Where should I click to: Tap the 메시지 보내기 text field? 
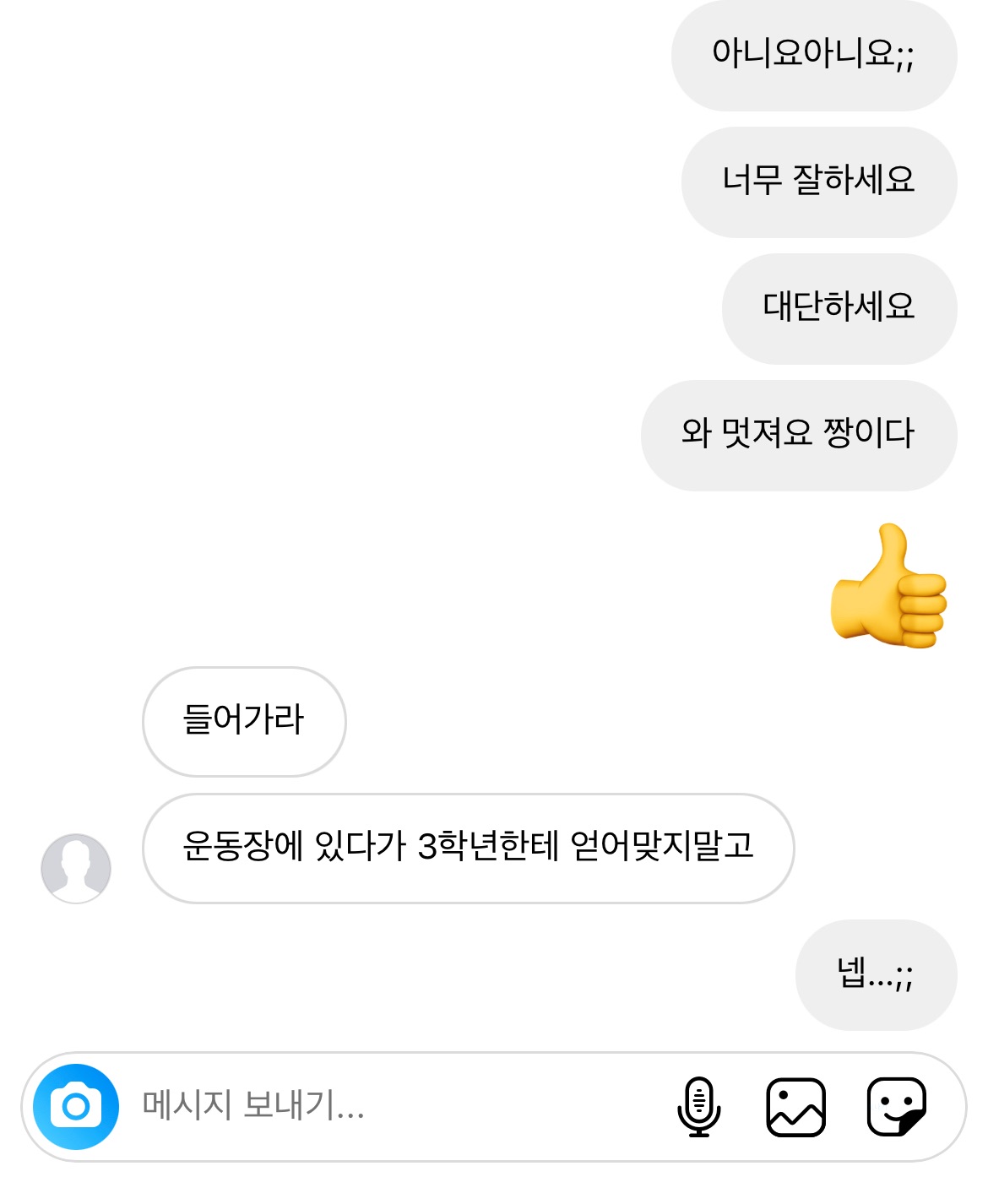pos(380,1105)
